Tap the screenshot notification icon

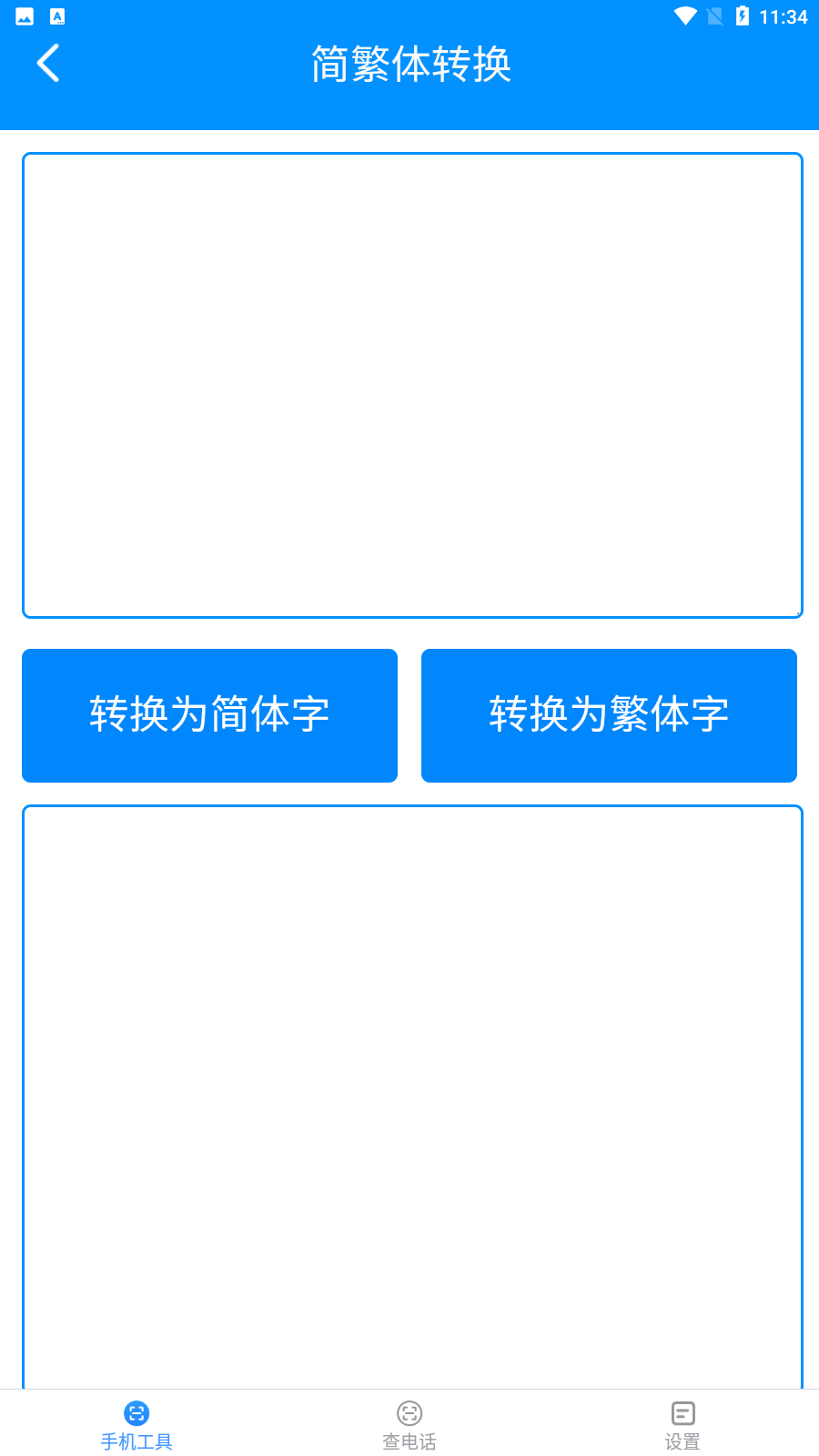tap(25, 15)
